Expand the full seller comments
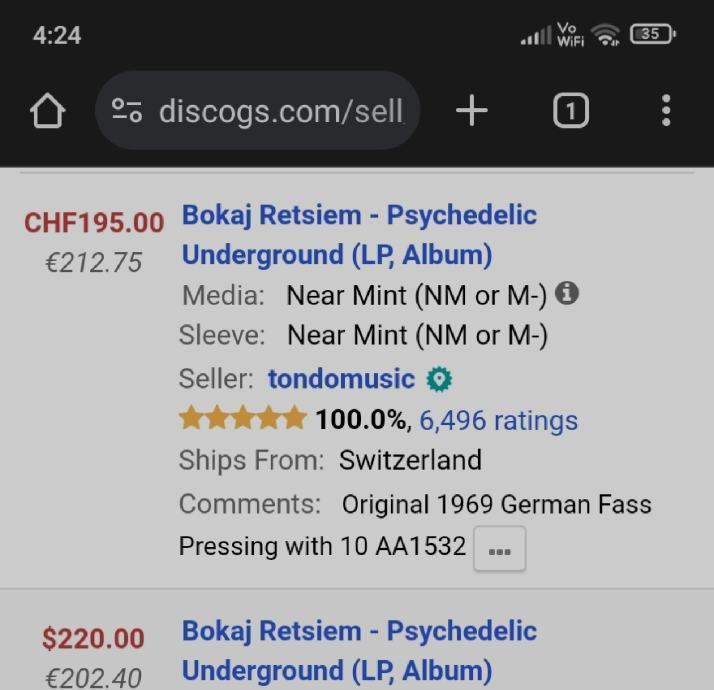The height and width of the screenshot is (690, 714). (x=499, y=548)
